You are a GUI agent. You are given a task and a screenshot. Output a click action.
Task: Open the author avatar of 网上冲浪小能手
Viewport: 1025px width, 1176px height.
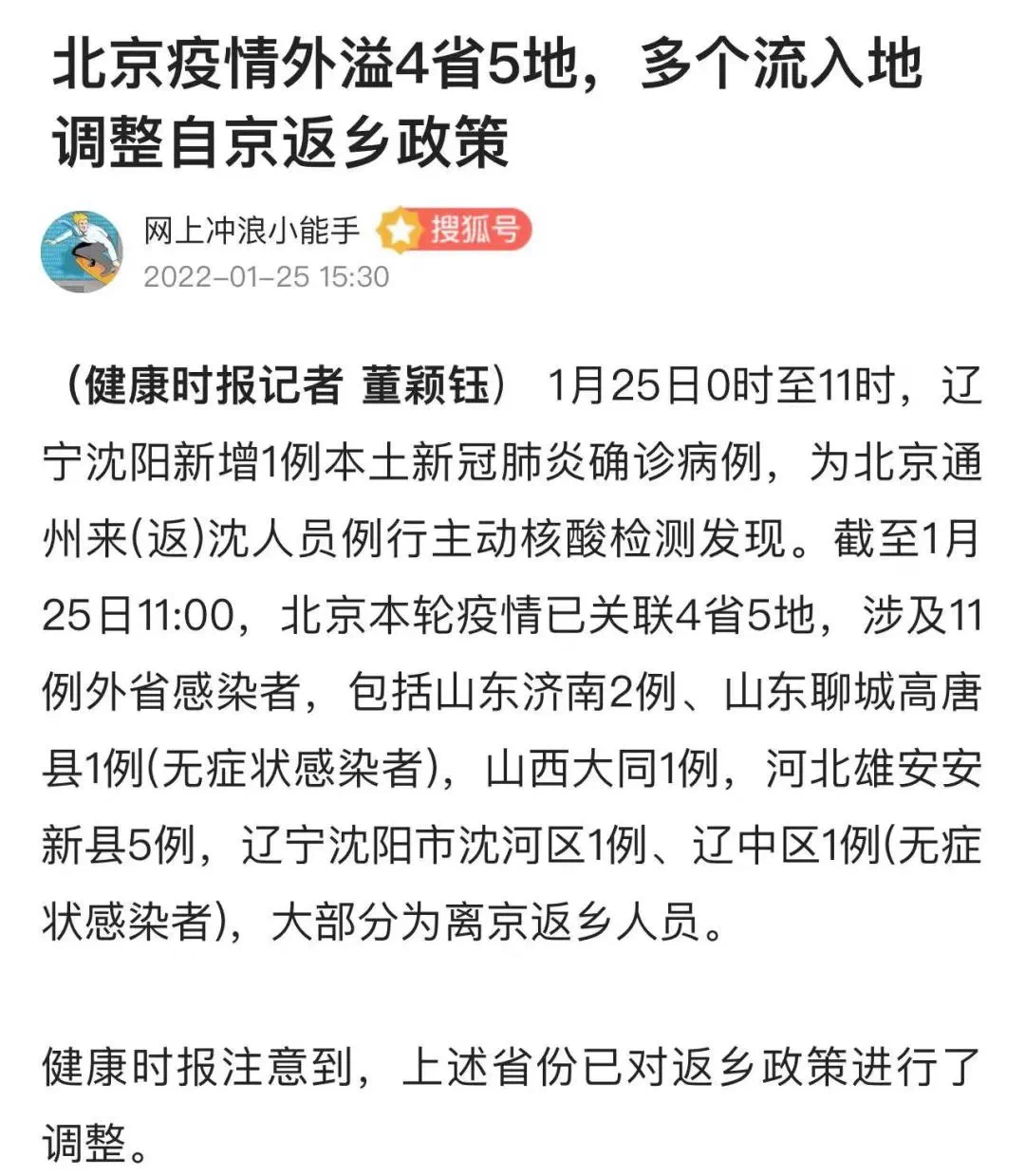tap(82, 252)
